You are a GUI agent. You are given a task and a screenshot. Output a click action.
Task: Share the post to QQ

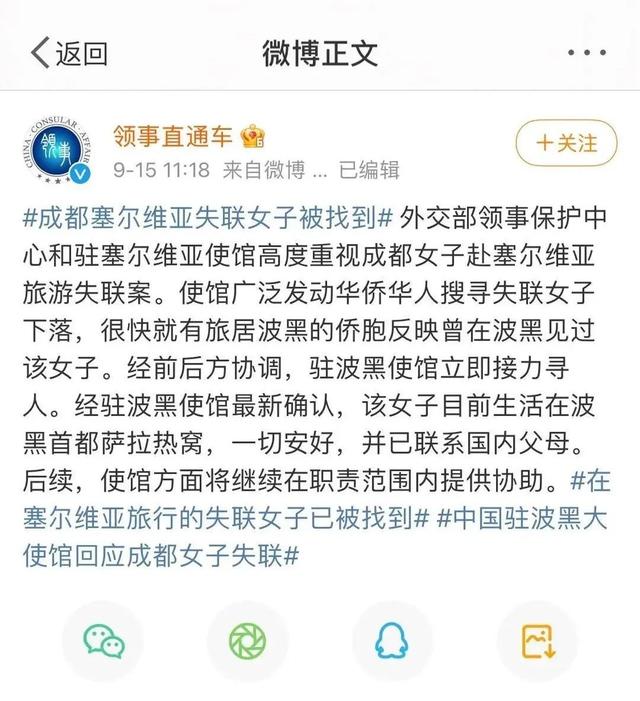point(392,641)
